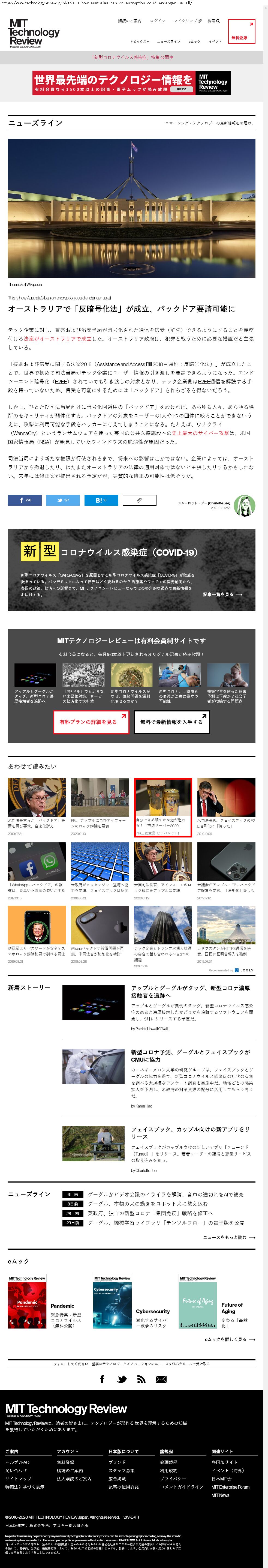Open 記事一覧を見る in the COVID-19 banner
Image resolution: width=268 pixels, height=1568 pixels.
[222, 594]
